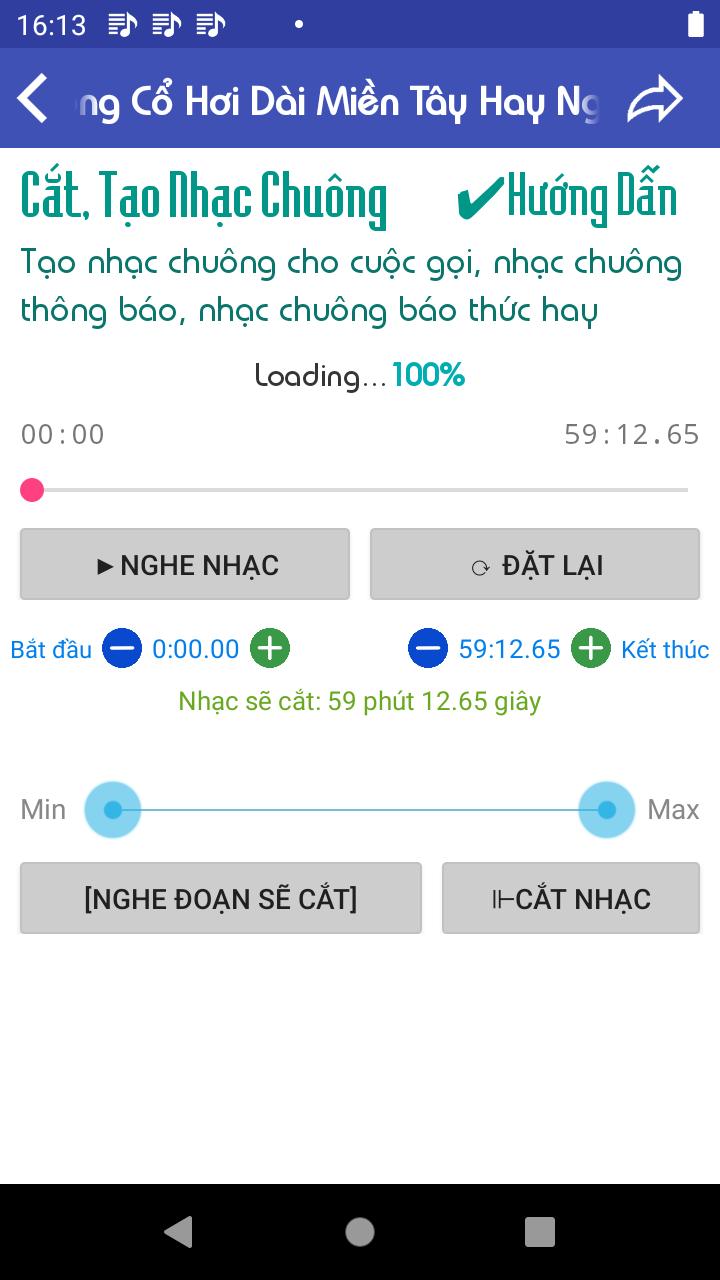Go to the system home screen
The height and width of the screenshot is (1280, 720).
(x=360, y=1232)
